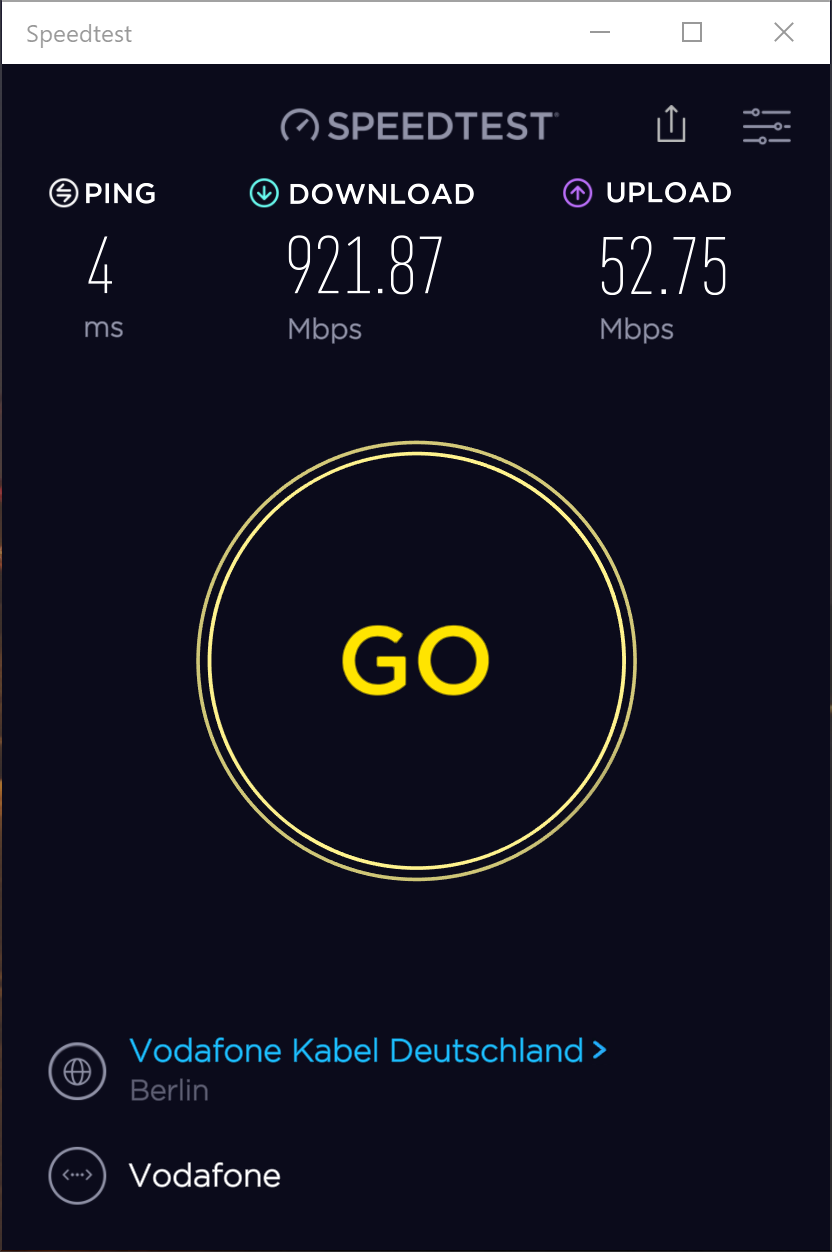Share the speed test results
The width and height of the screenshot is (832, 1252).
point(671,124)
